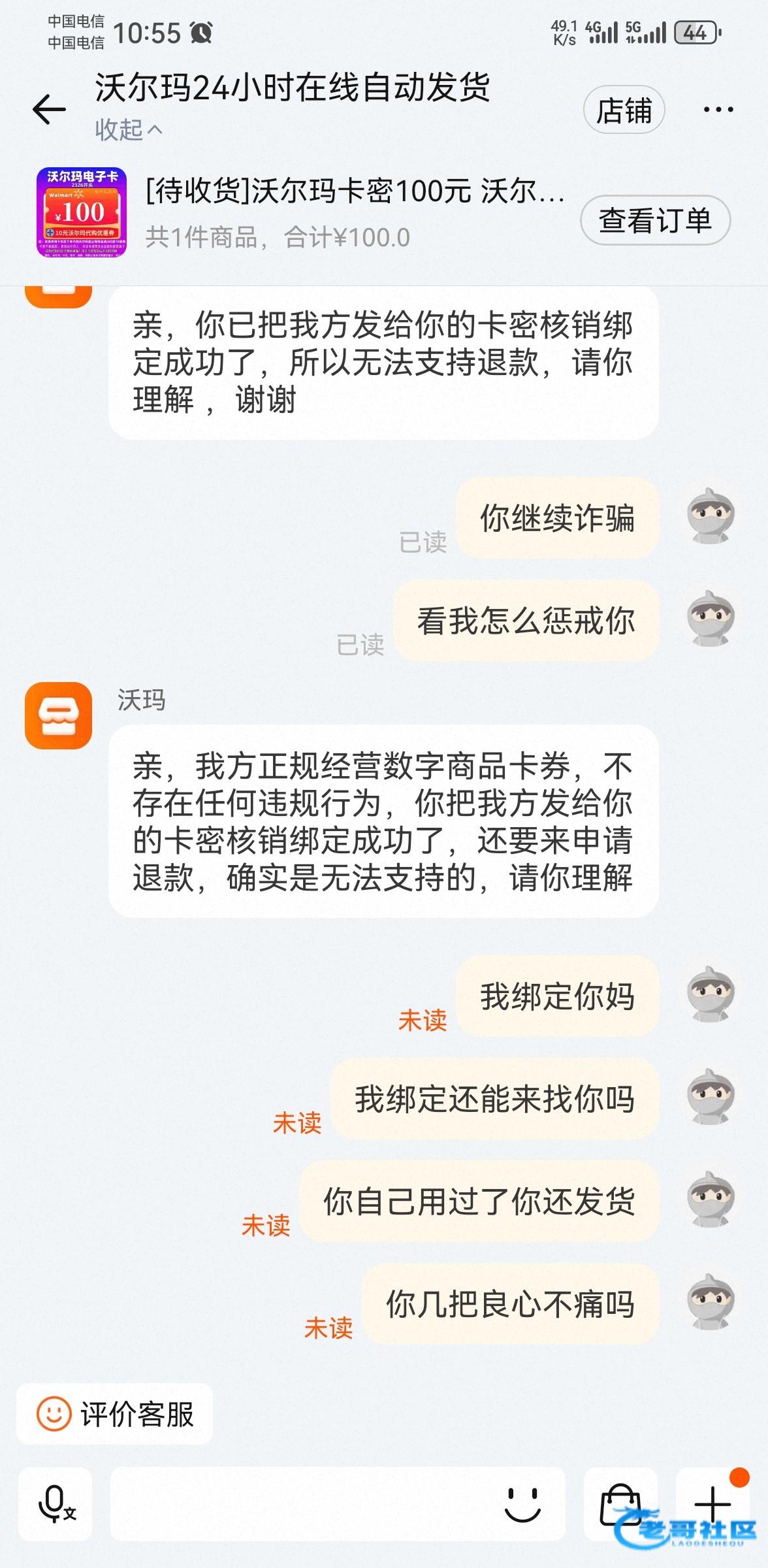Collapse the order card via 收起
This screenshot has height=1568, width=768.
(128, 130)
